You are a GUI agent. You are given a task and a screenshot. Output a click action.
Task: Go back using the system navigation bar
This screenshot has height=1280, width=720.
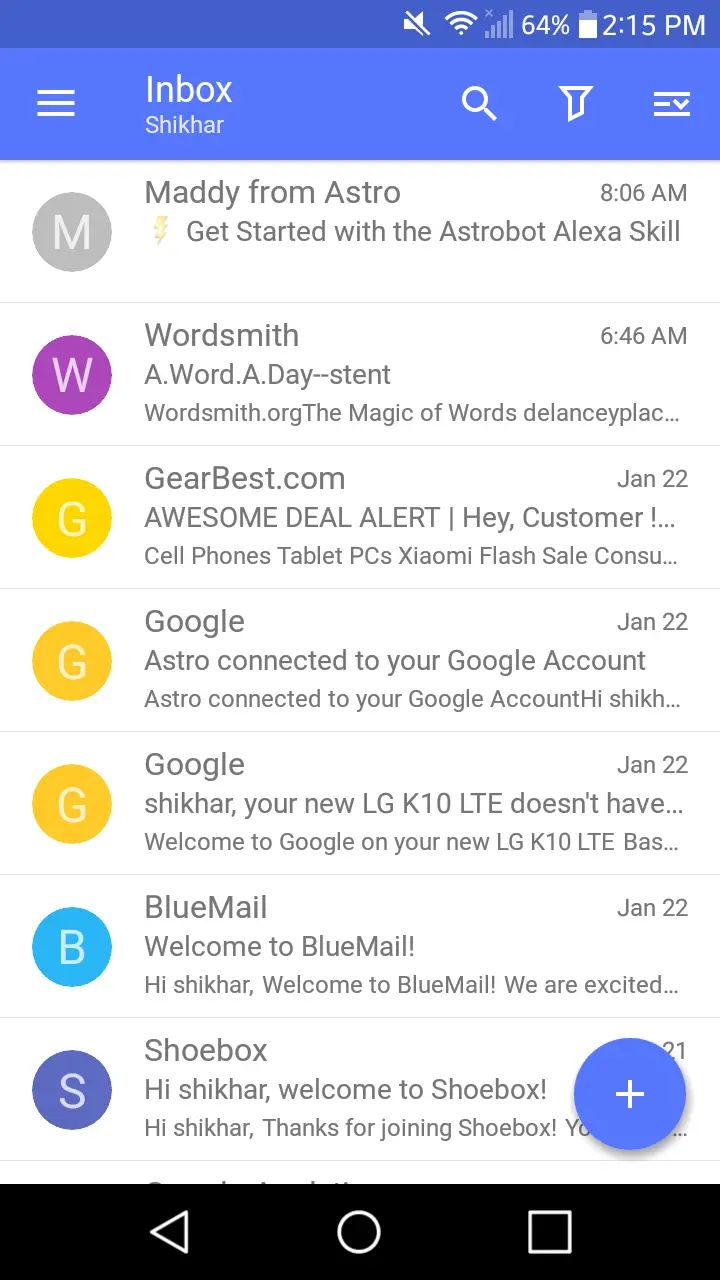(x=169, y=1232)
